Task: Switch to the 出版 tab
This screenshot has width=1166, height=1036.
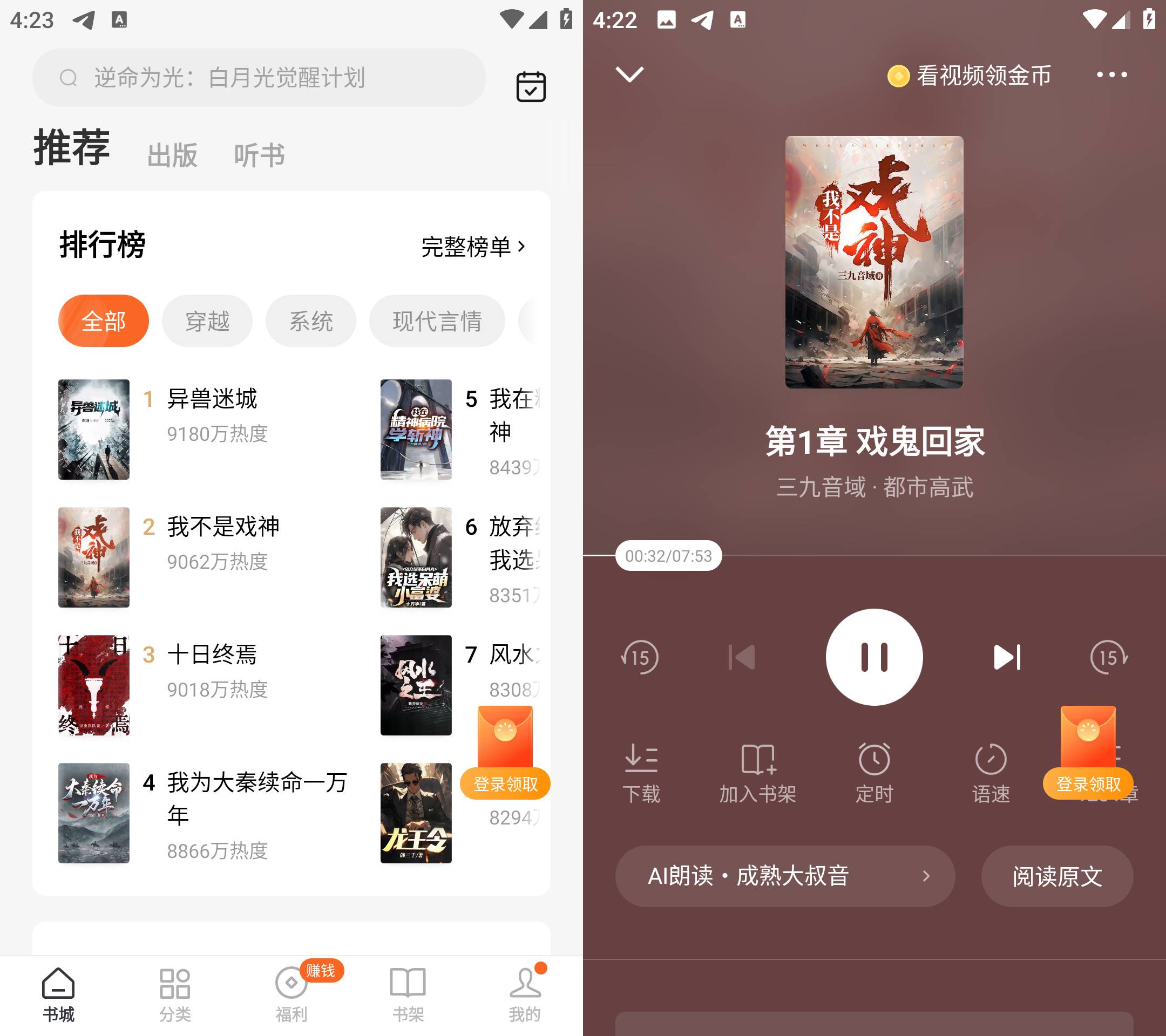Action: click(x=172, y=155)
